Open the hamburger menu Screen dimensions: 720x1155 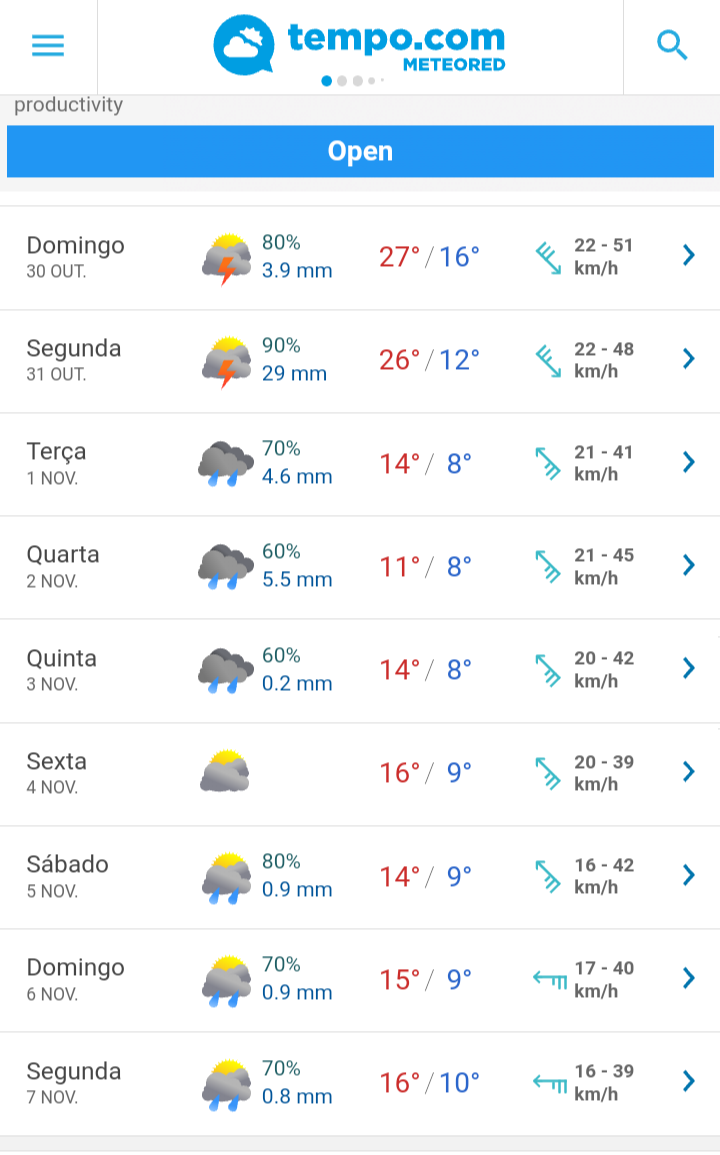[x=48, y=46]
